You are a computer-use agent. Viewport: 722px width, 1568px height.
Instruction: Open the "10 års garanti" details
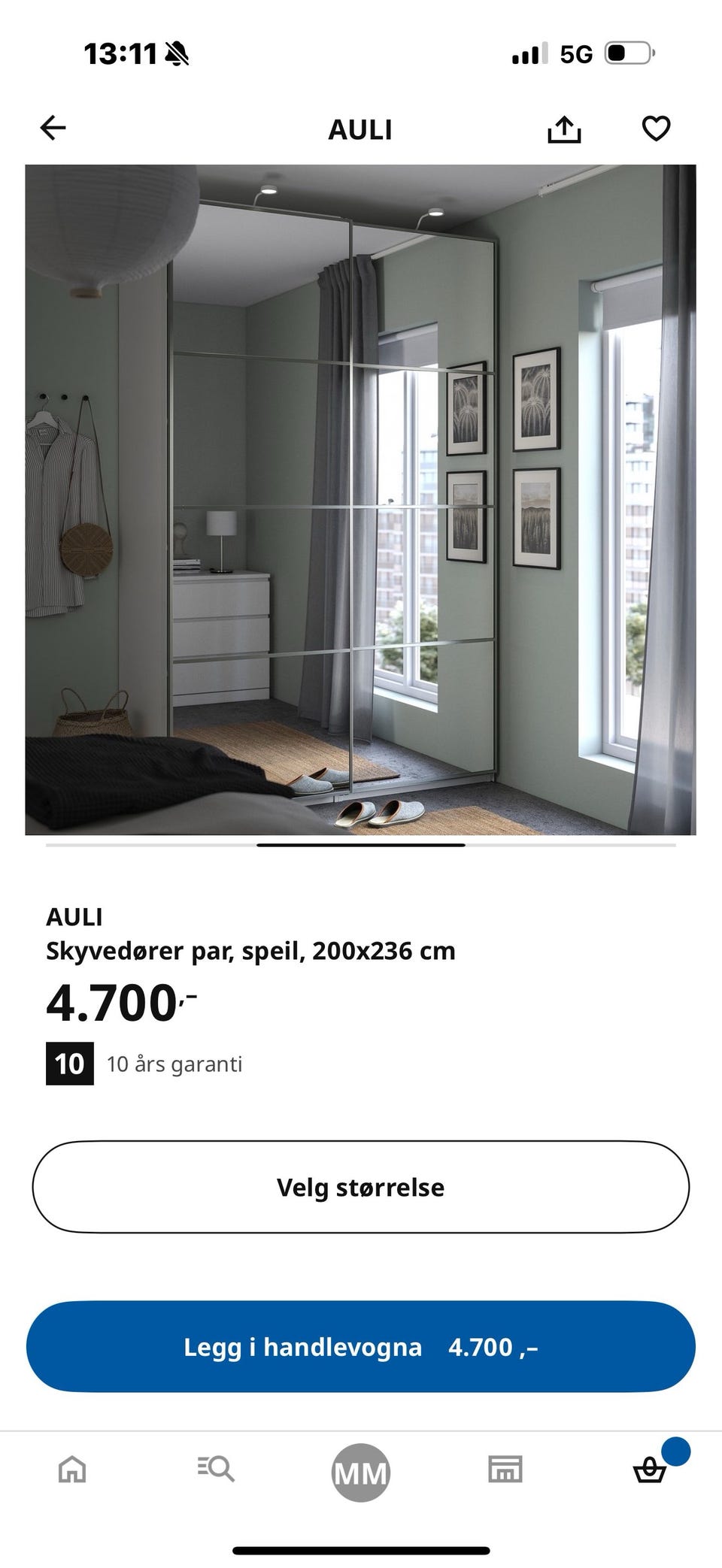pos(174,1063)
